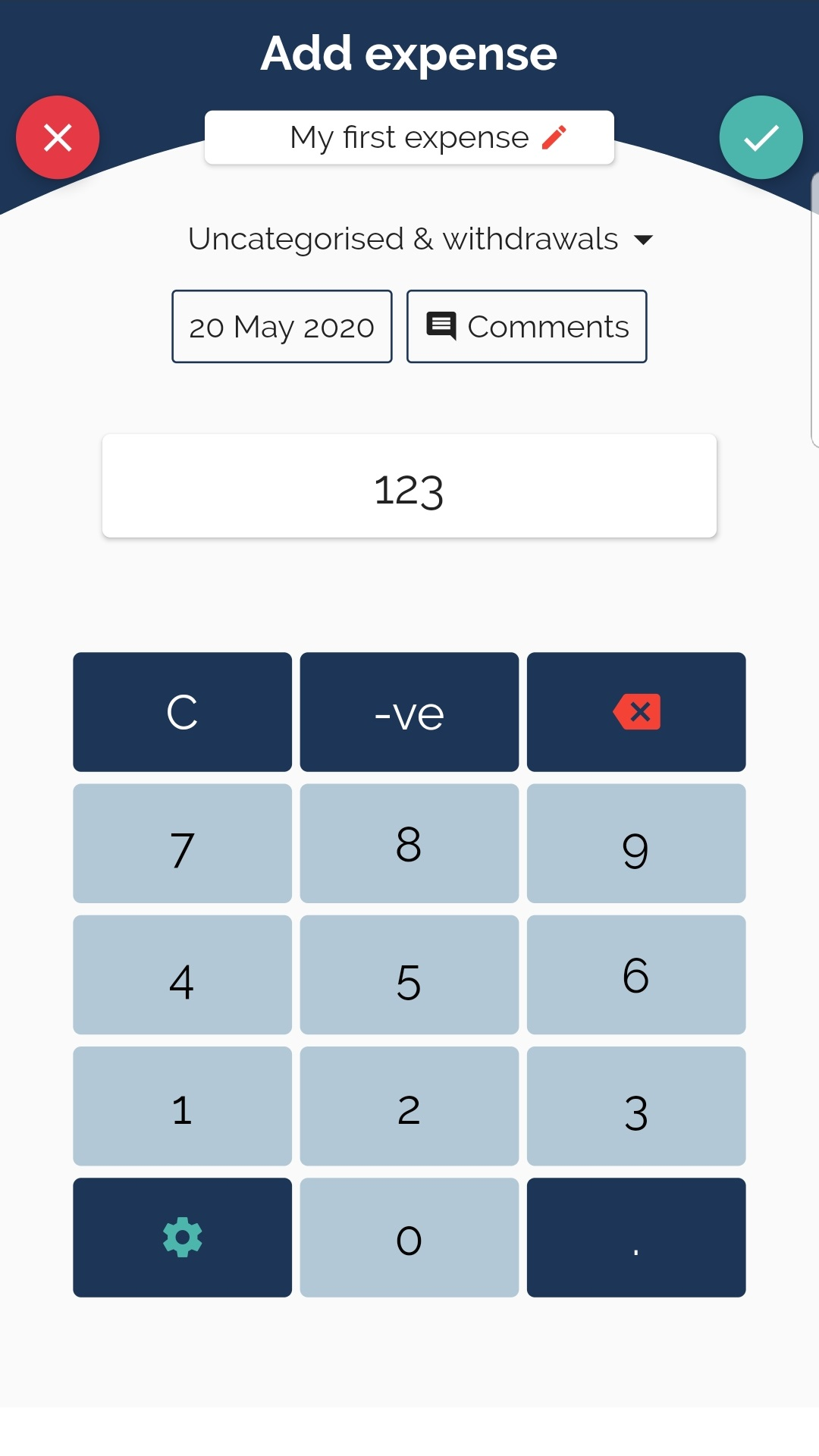
Task: Enter digit 1 on the keypad
Action: coord(182,1106)
